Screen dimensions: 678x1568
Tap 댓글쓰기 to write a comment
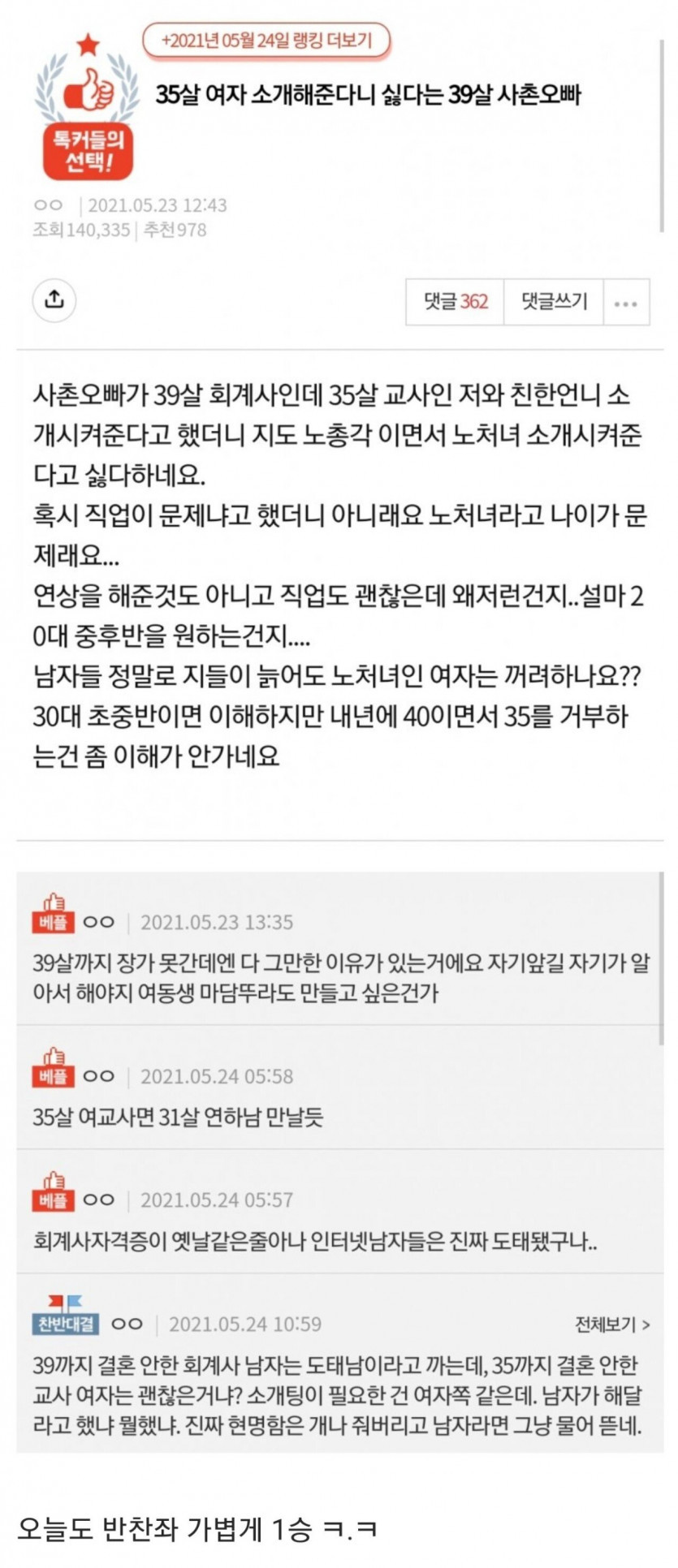(x=554, y=302)
